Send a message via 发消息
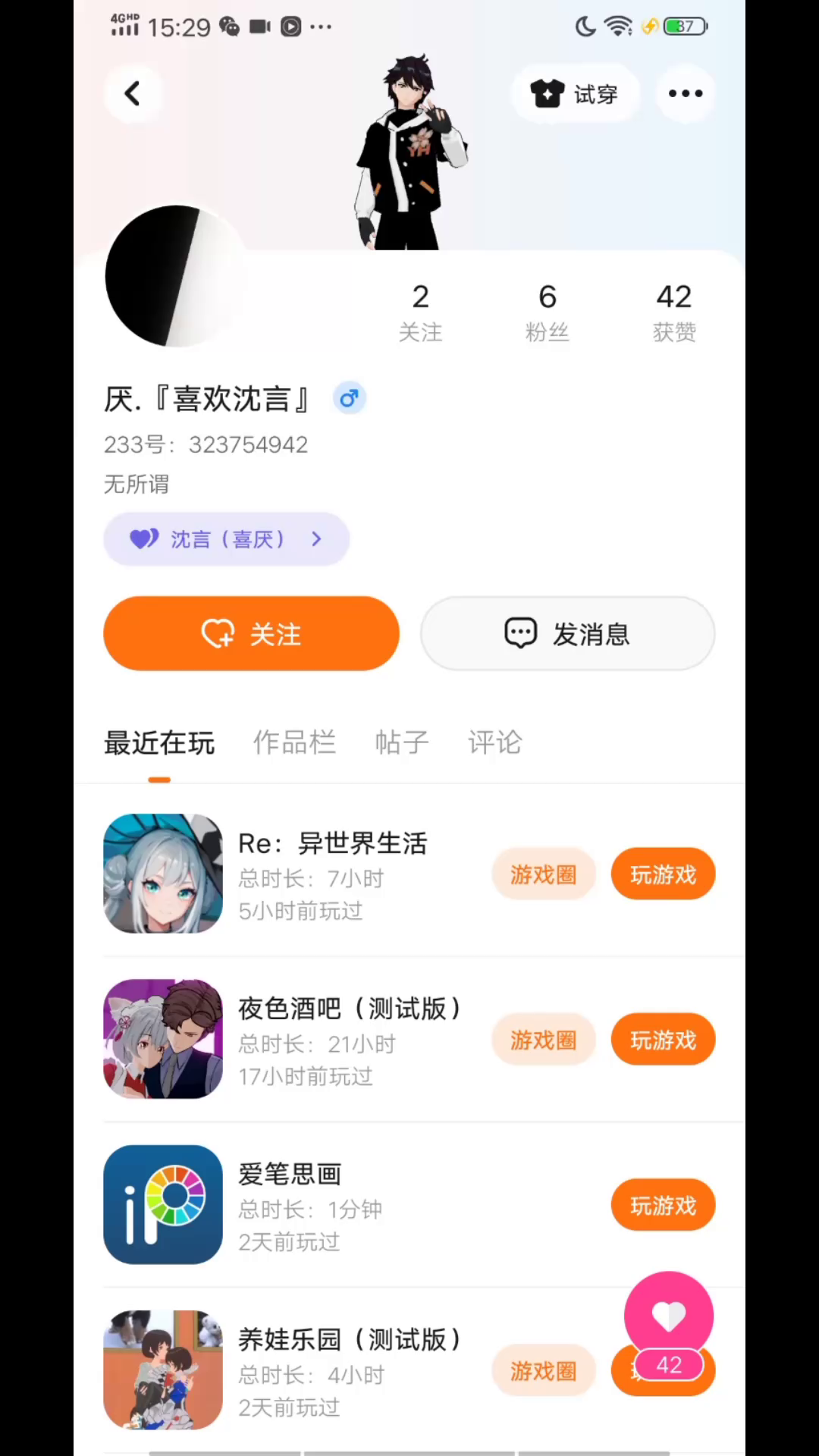Image resolution: width=819 pixels, height=1456 pixels. [x=567, y=633]
